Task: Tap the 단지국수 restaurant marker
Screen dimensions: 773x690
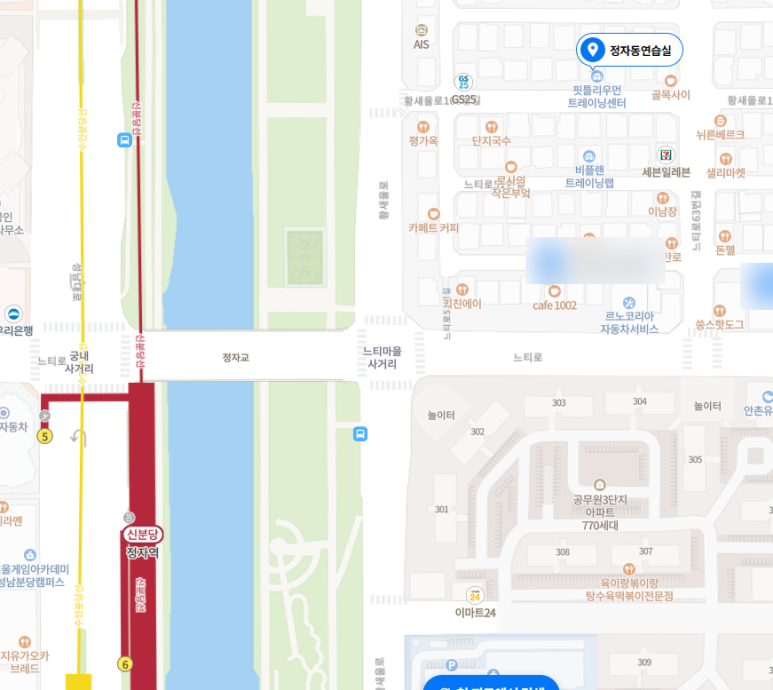Action: (x=491, y=127)
